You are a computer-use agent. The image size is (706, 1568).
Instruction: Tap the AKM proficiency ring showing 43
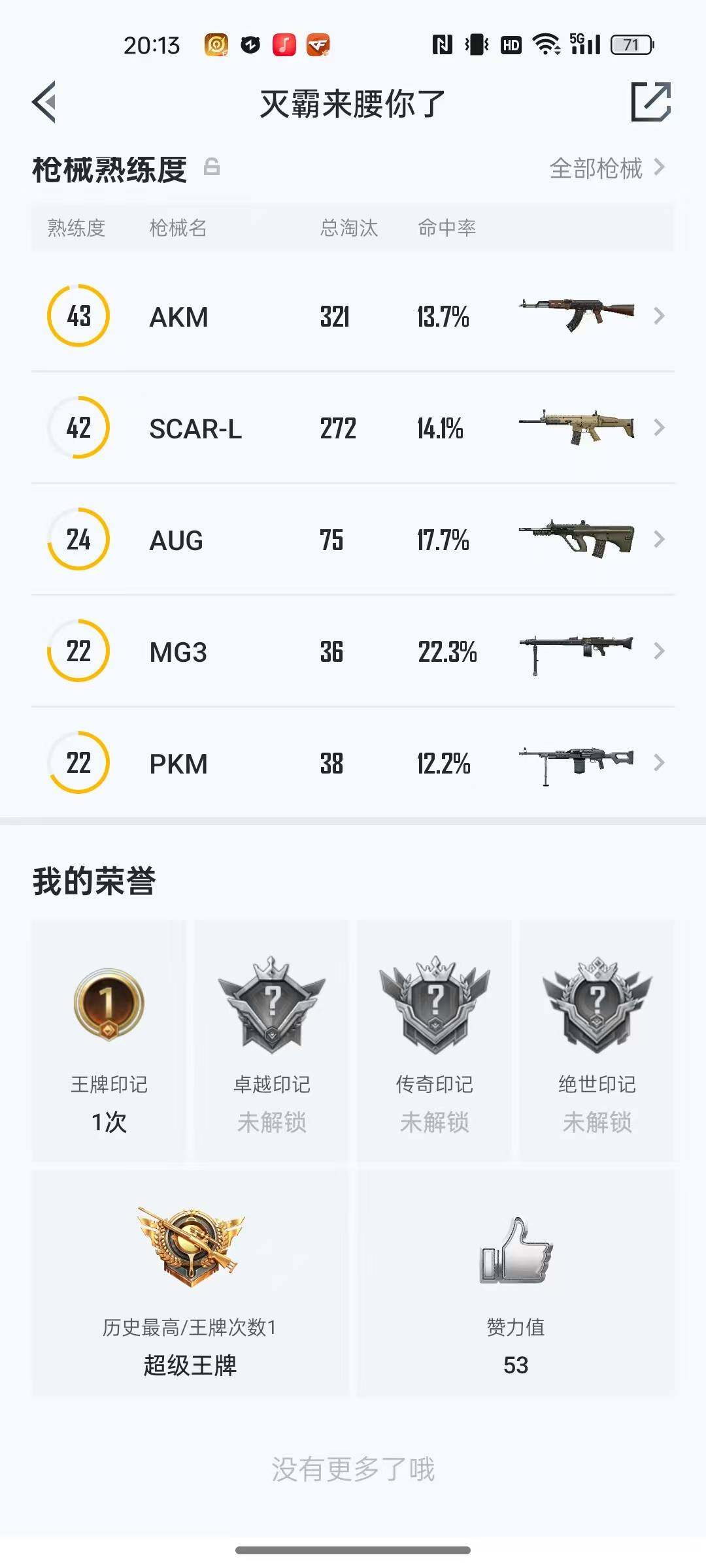pyautogui.click(x=78, y=316)
